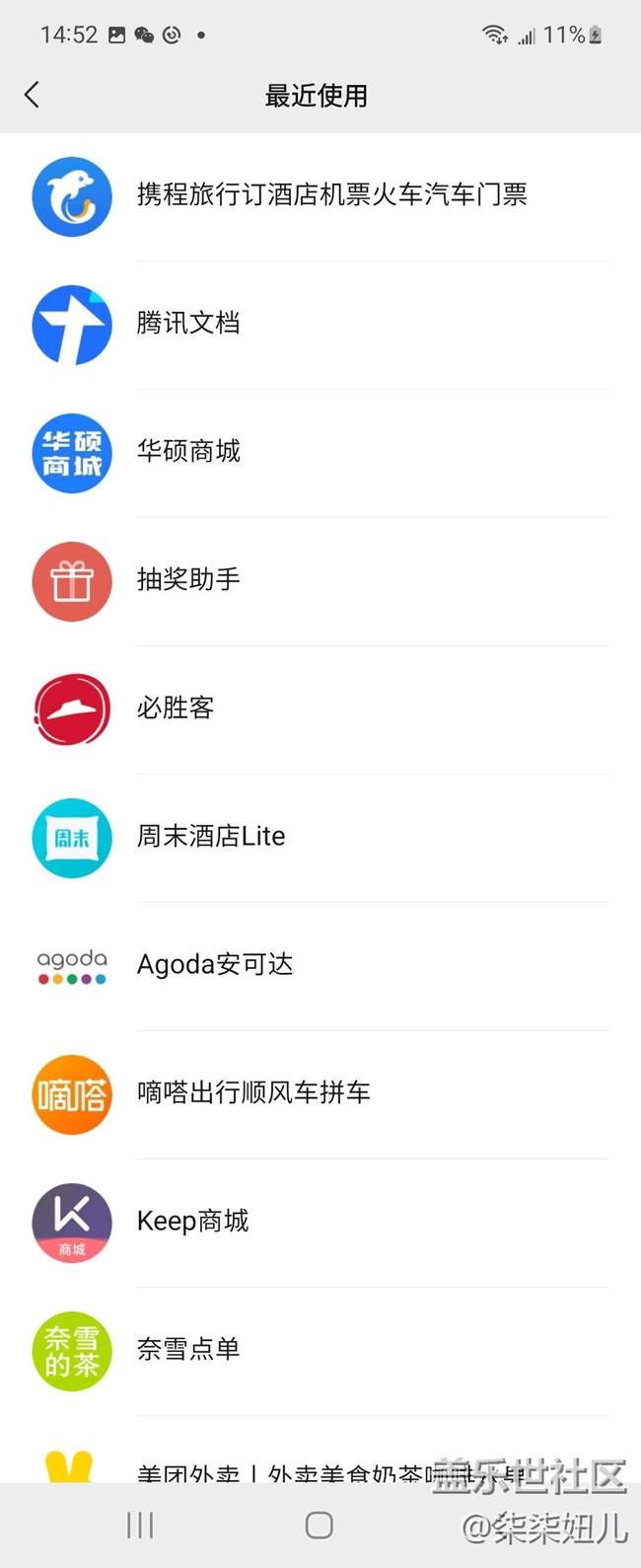
Task: Open the 携程旅行 mini program
Action: 331,195
